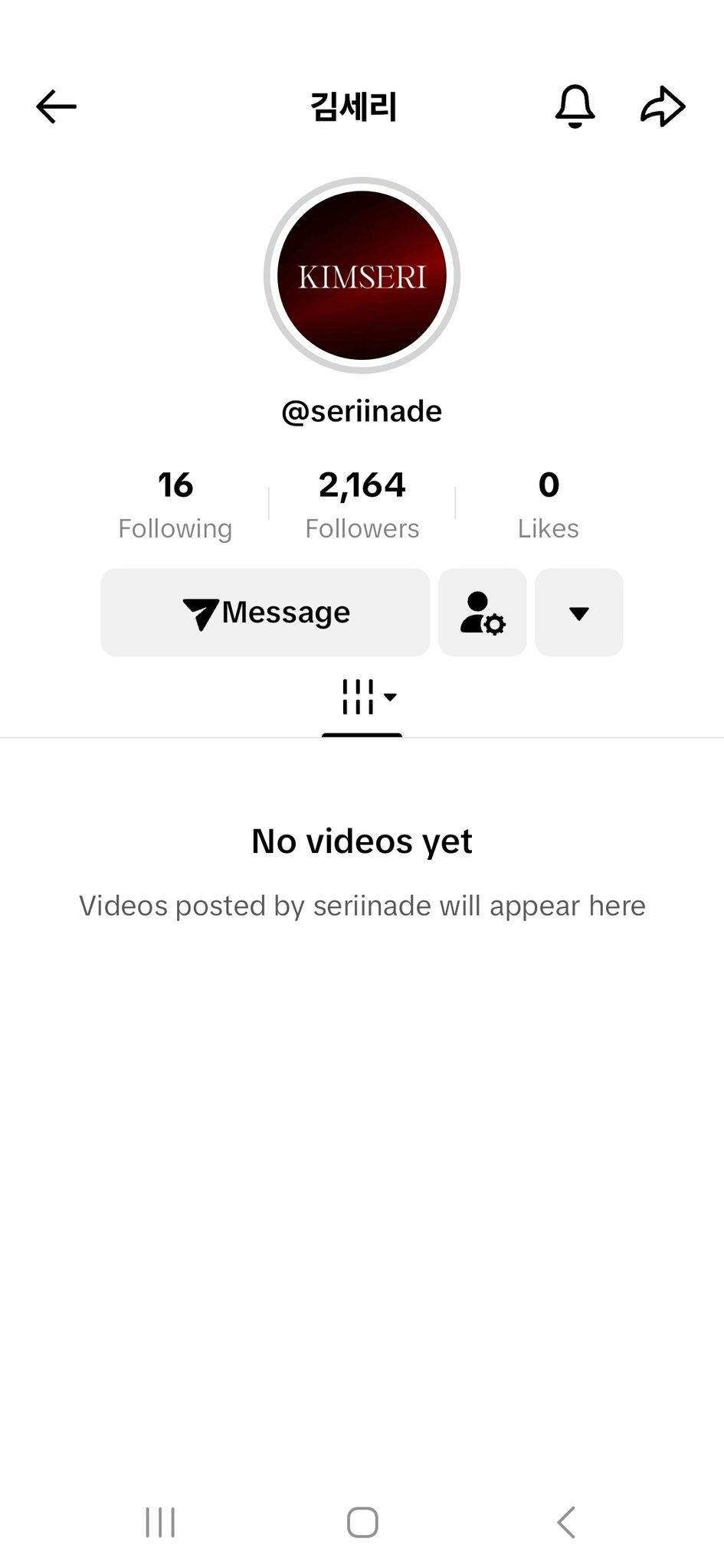Open the notifications bell for this profile
This screenshot has height=1568, width=724.
click(575, 106)
